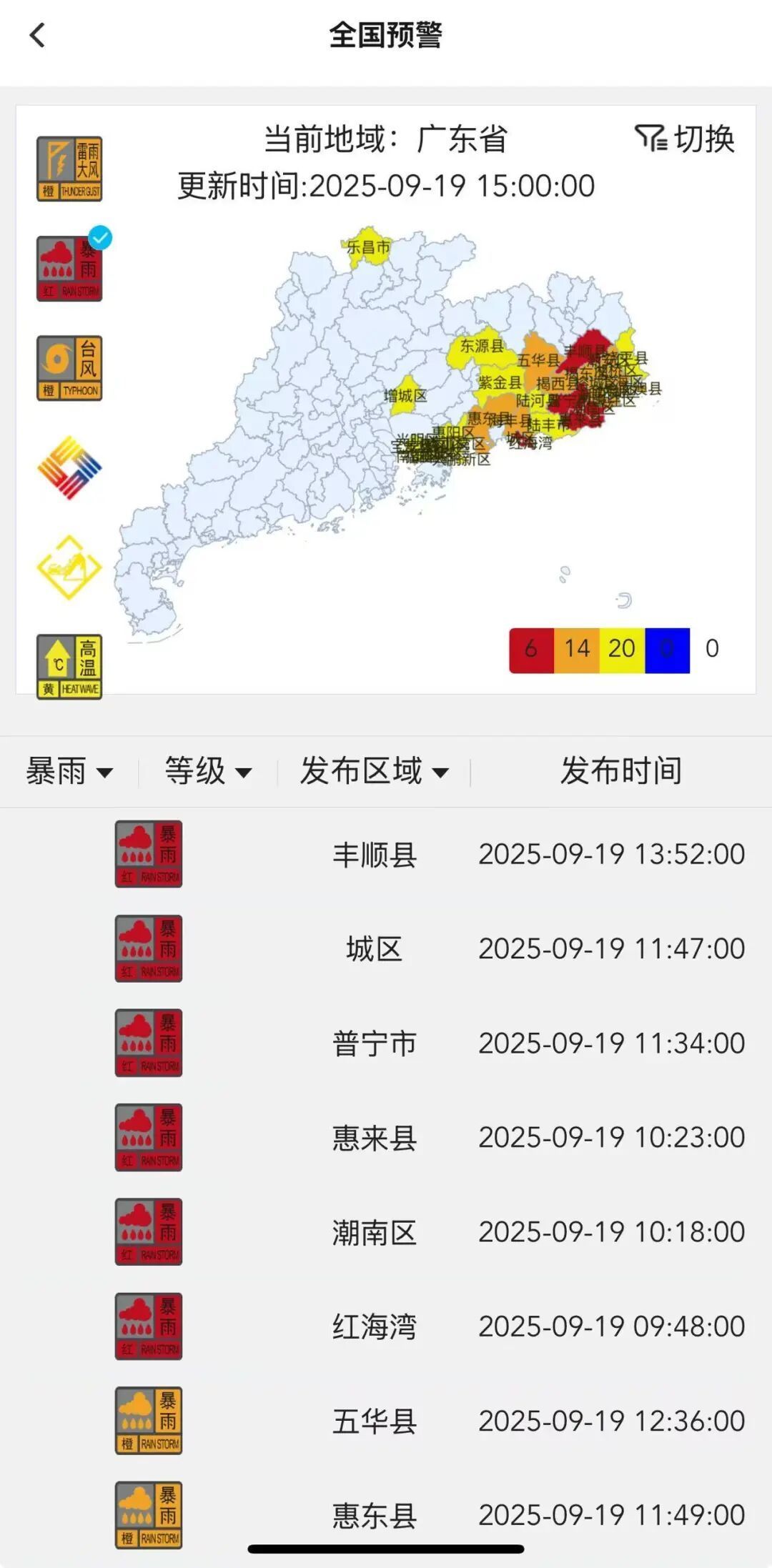
Task: Select the 台风 typhoon warning filter
Action: 69,368
